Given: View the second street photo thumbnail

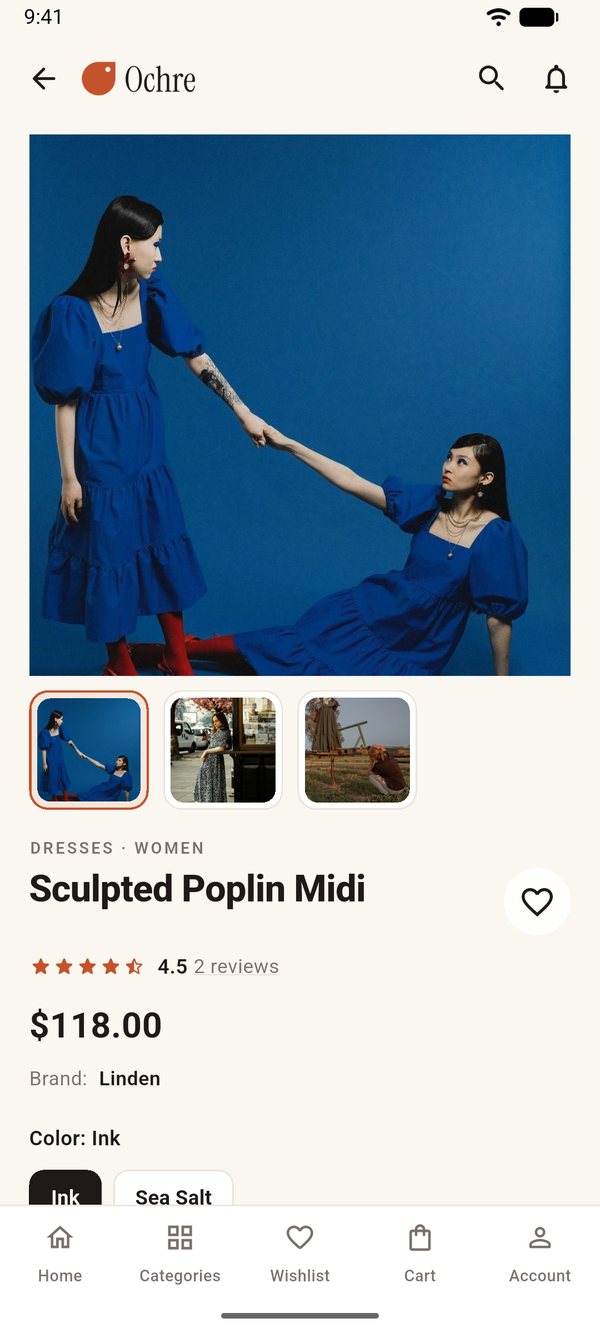Looking at the screenshot, I should click(x=223, y=750).
